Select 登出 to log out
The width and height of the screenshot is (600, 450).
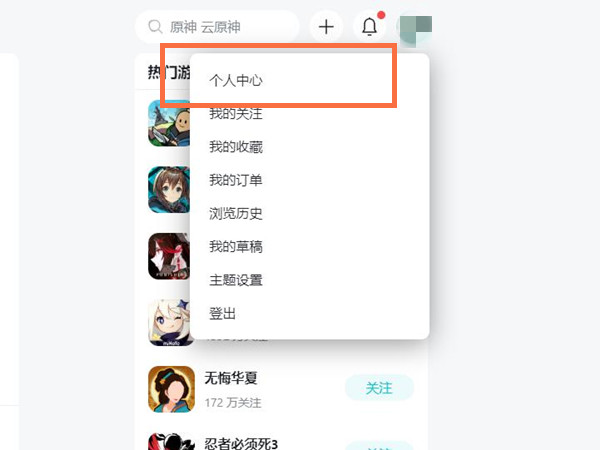point(223,314)
